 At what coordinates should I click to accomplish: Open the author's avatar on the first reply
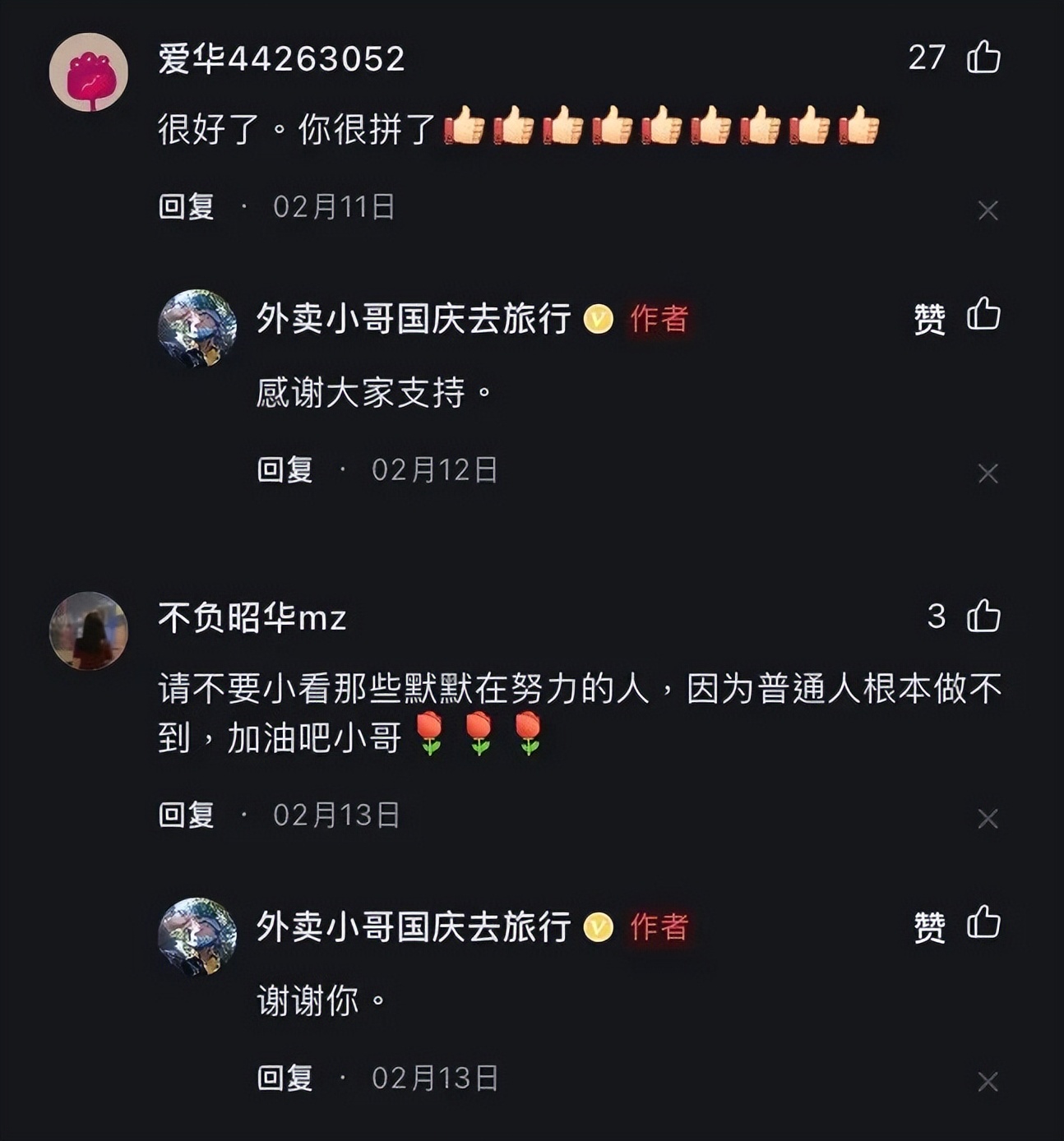(x=198, y=327)
